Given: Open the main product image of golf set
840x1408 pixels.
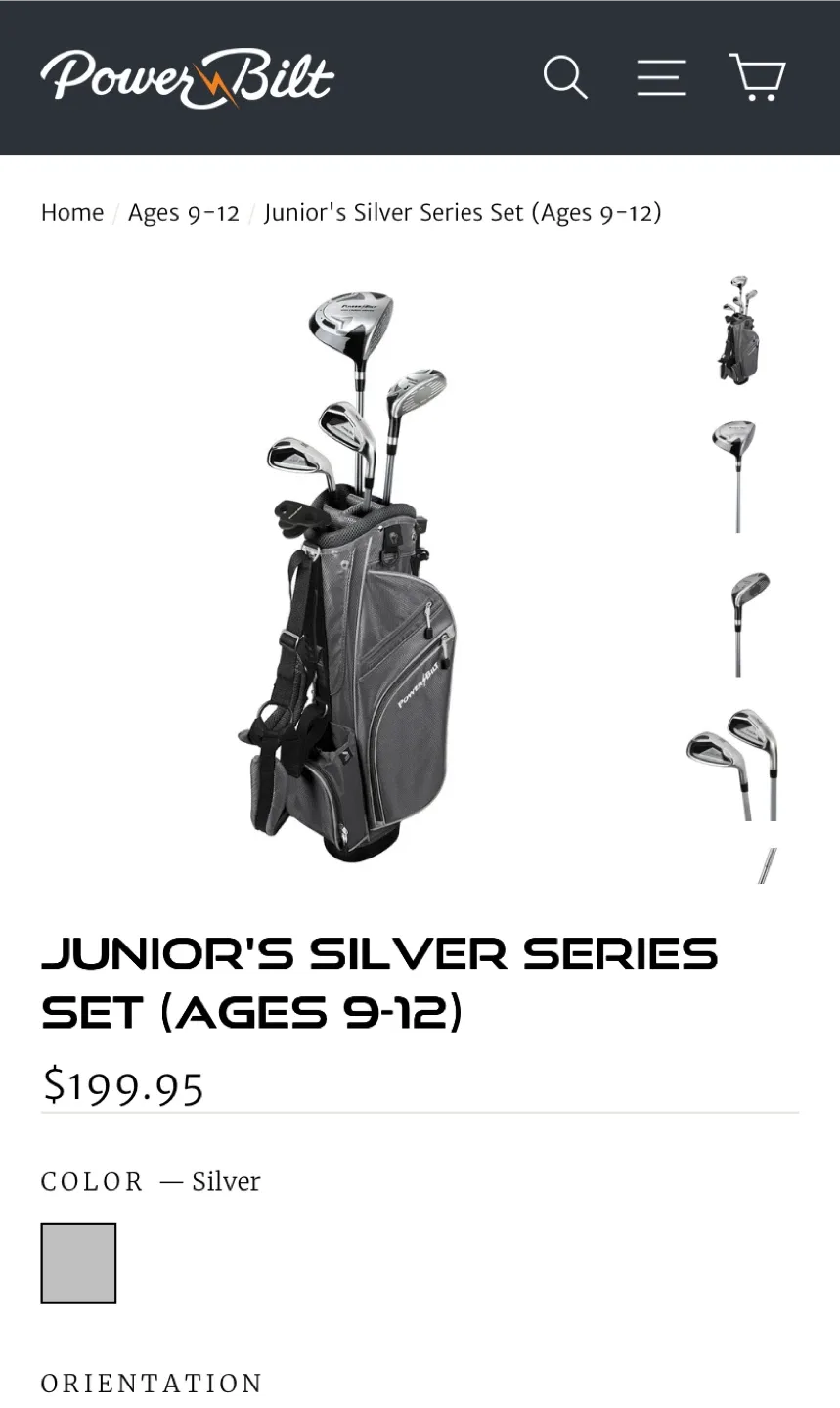Looking at the screenshot, I should click(350, 575).
